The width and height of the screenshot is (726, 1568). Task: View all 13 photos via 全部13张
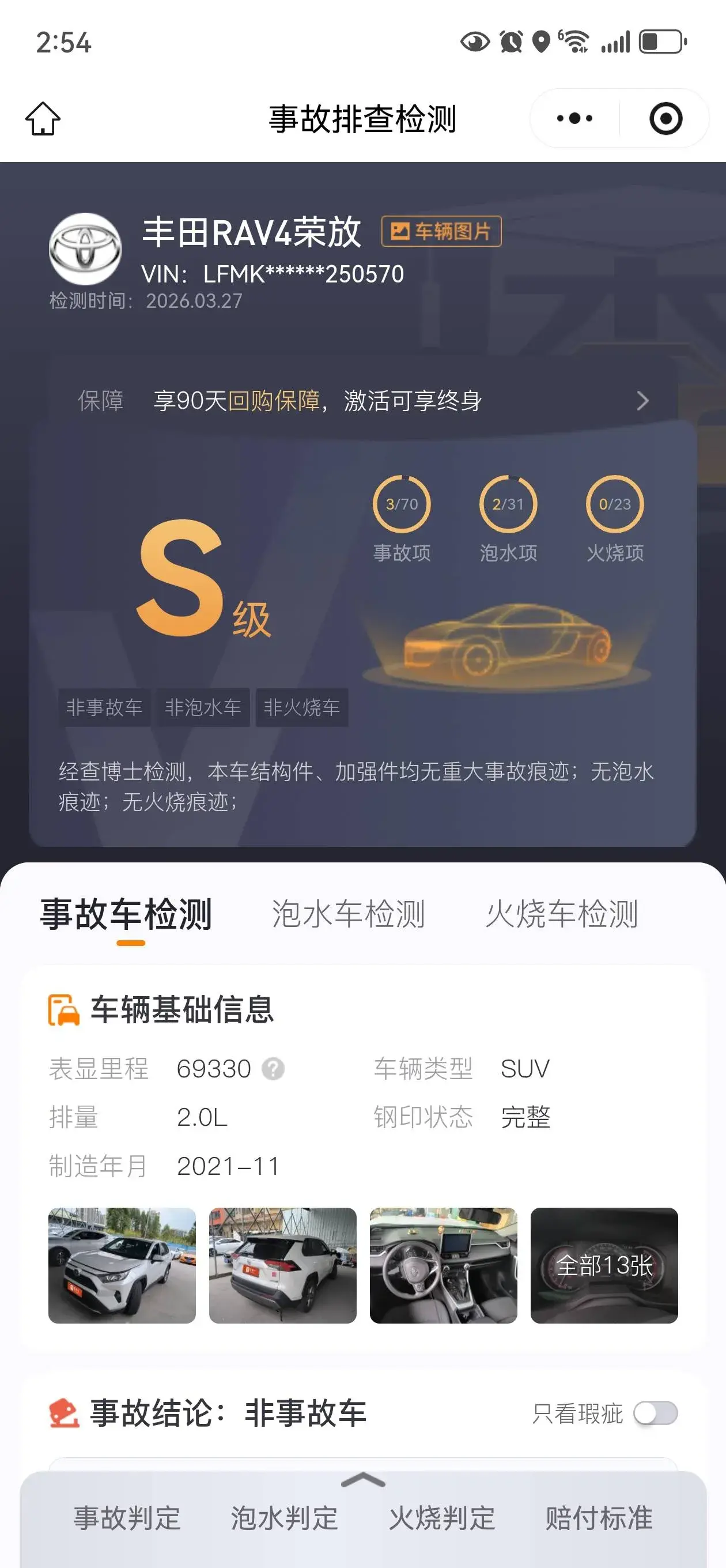coord(604,1265)
